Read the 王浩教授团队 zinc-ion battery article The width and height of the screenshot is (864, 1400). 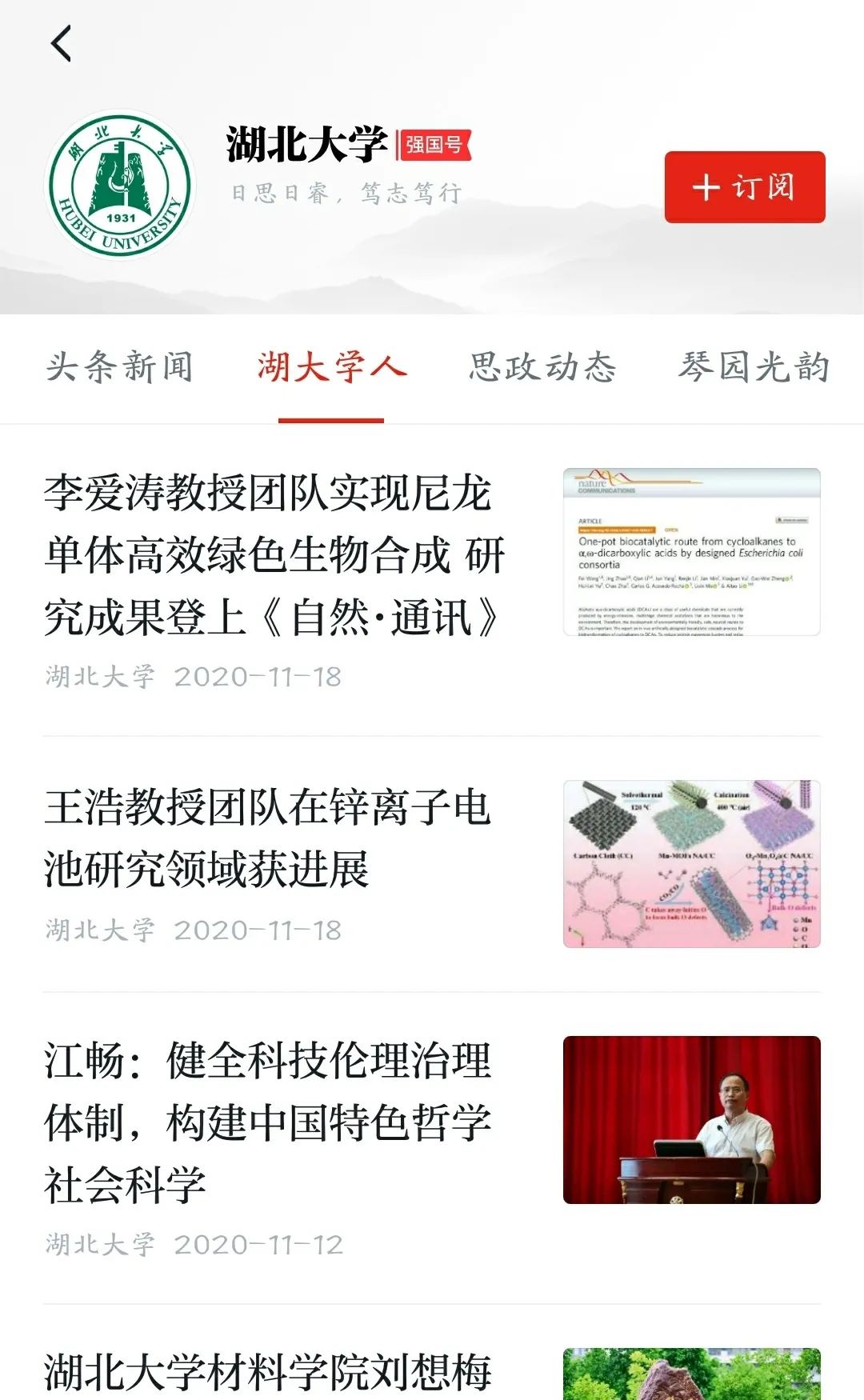pos(267,838)
